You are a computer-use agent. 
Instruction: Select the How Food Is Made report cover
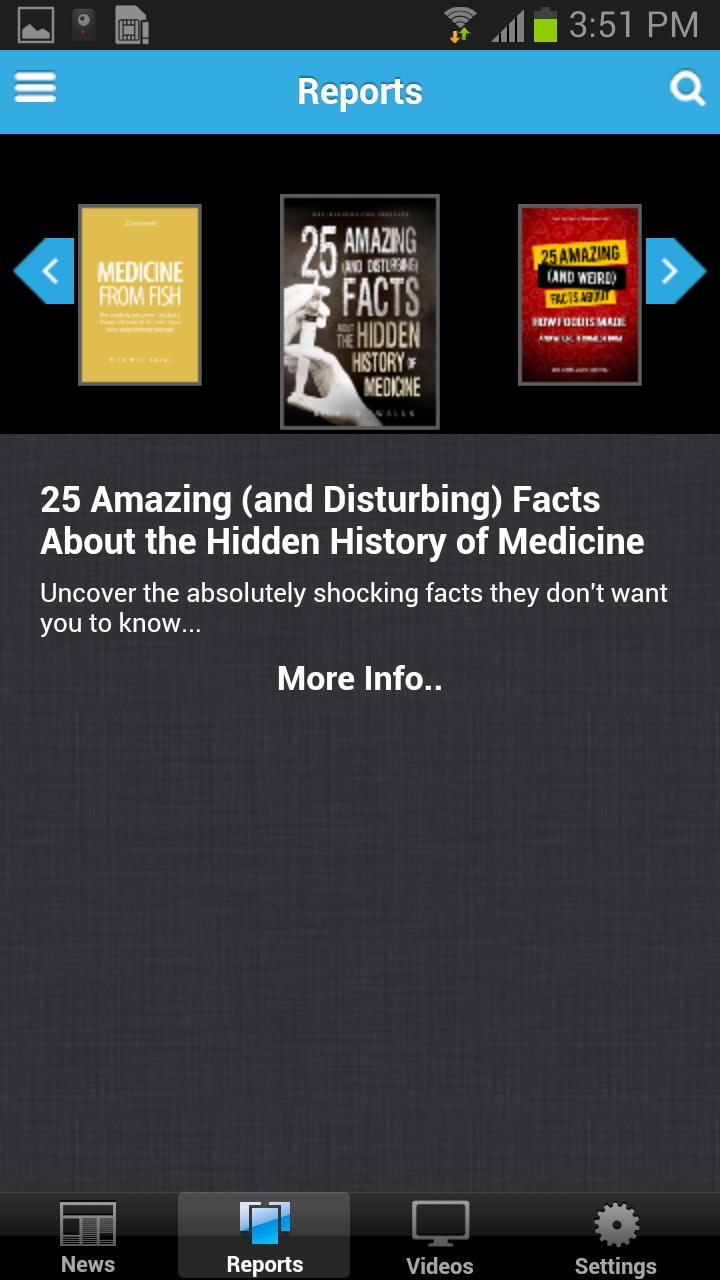point(579,295)
